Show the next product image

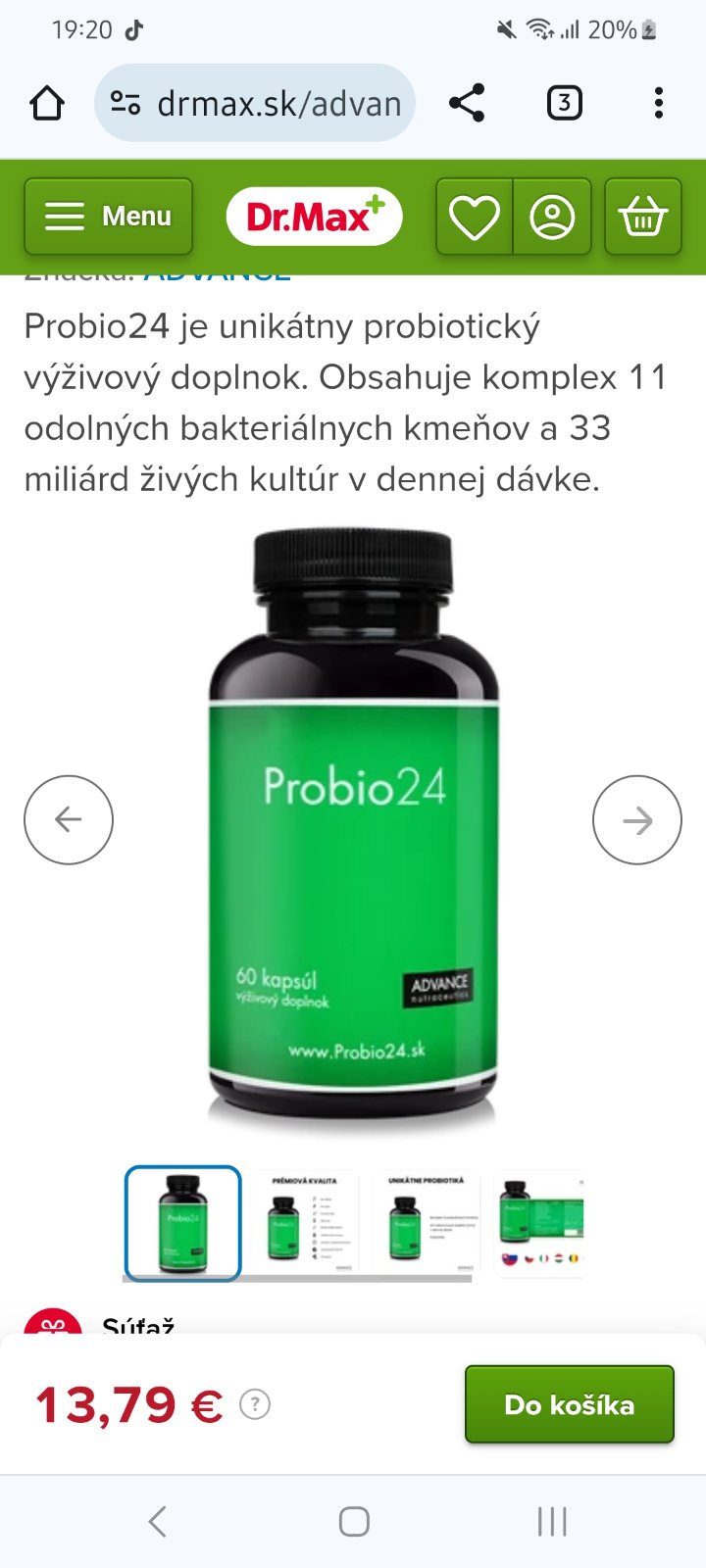636,820
